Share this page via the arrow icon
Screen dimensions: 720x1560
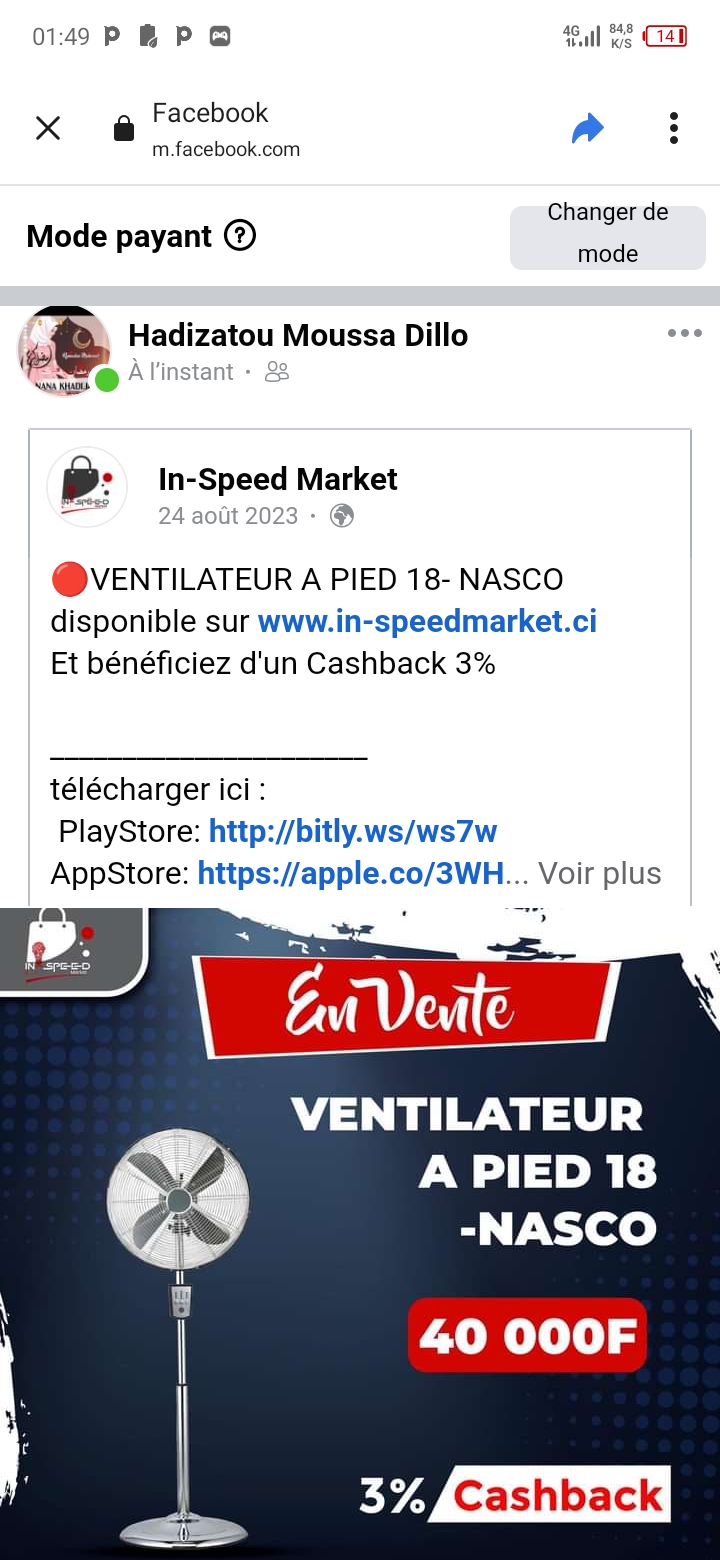(x=588, y=128)
